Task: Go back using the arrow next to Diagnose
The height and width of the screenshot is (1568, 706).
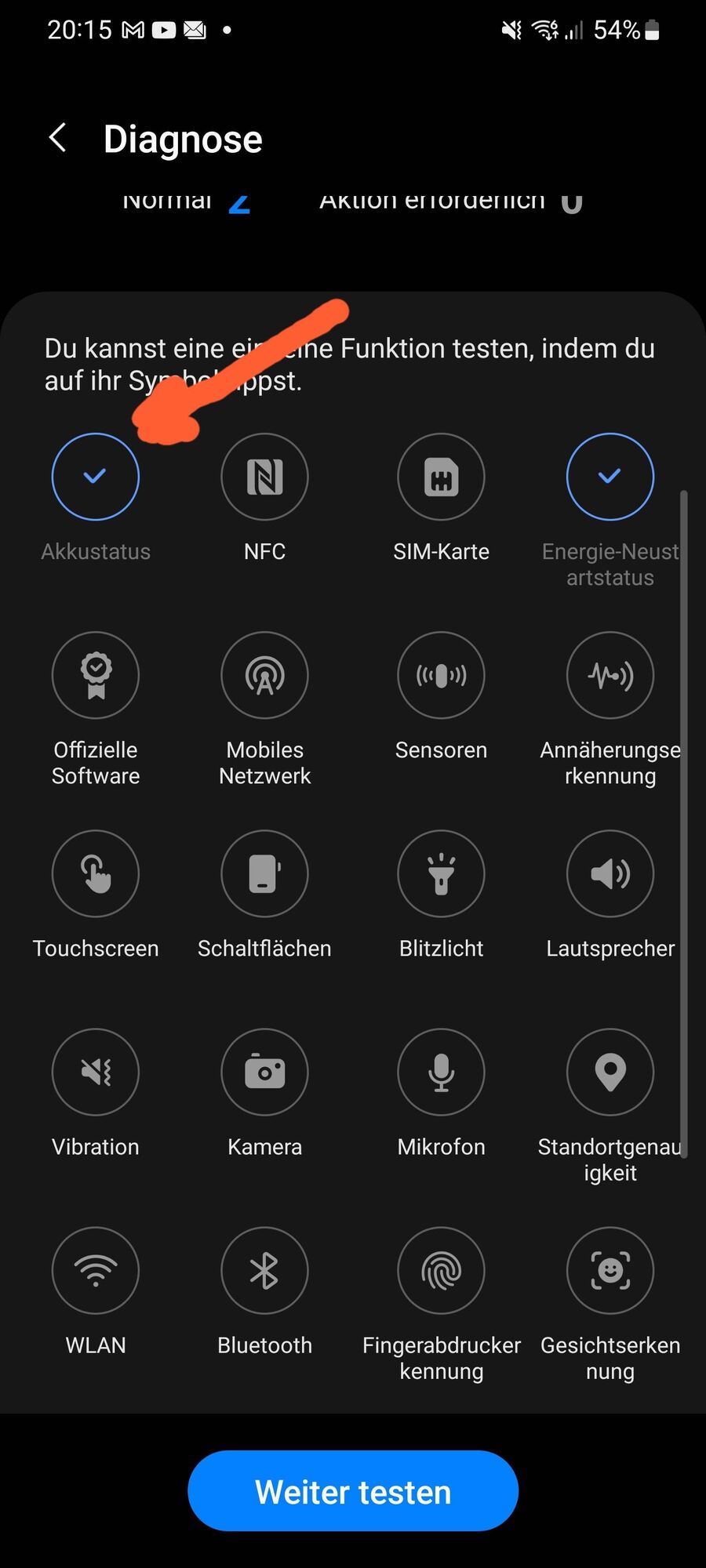Action: click(57, 137)
